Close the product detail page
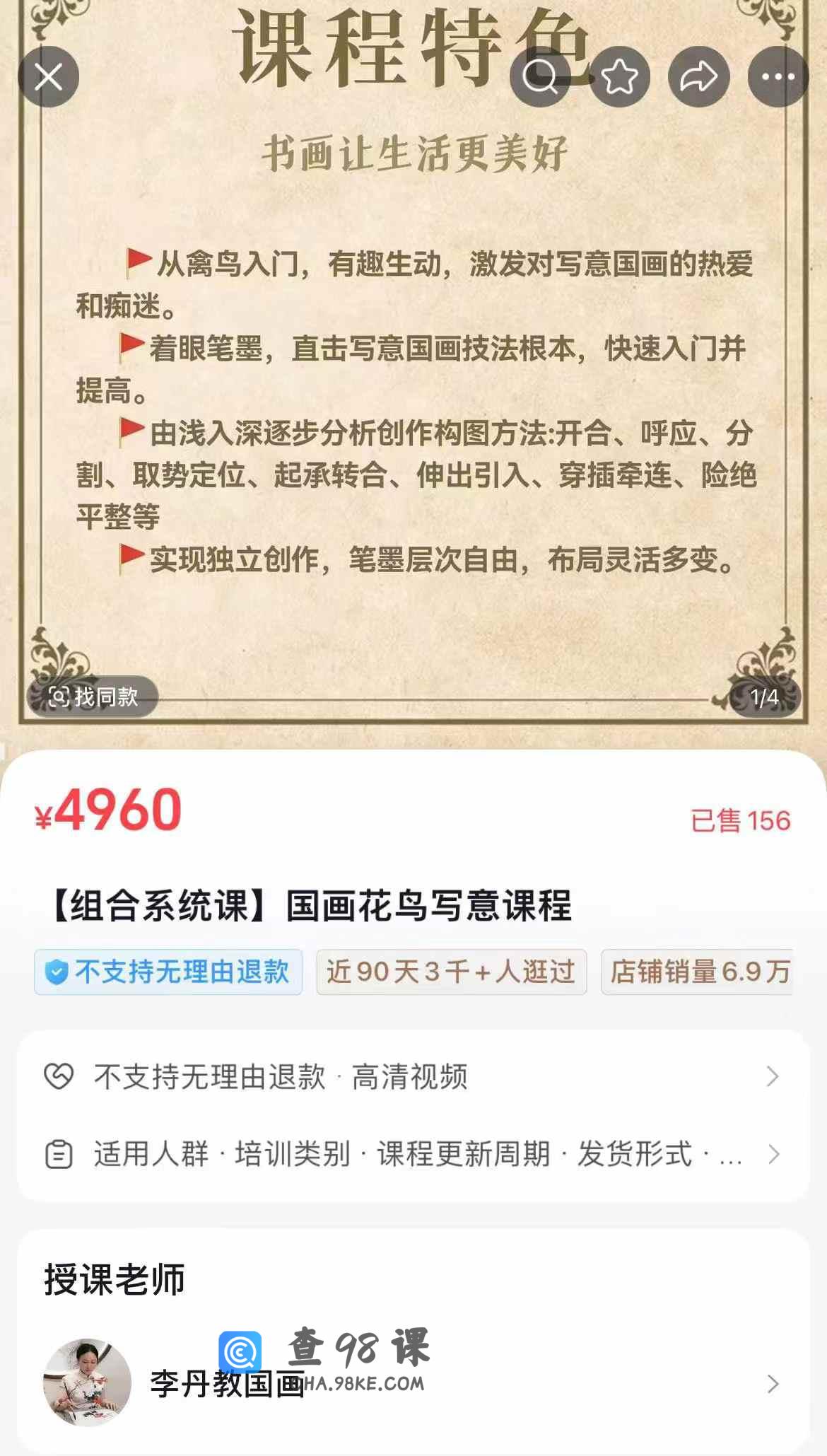Viewport: 827px width, 1456px height. [48, 76]
